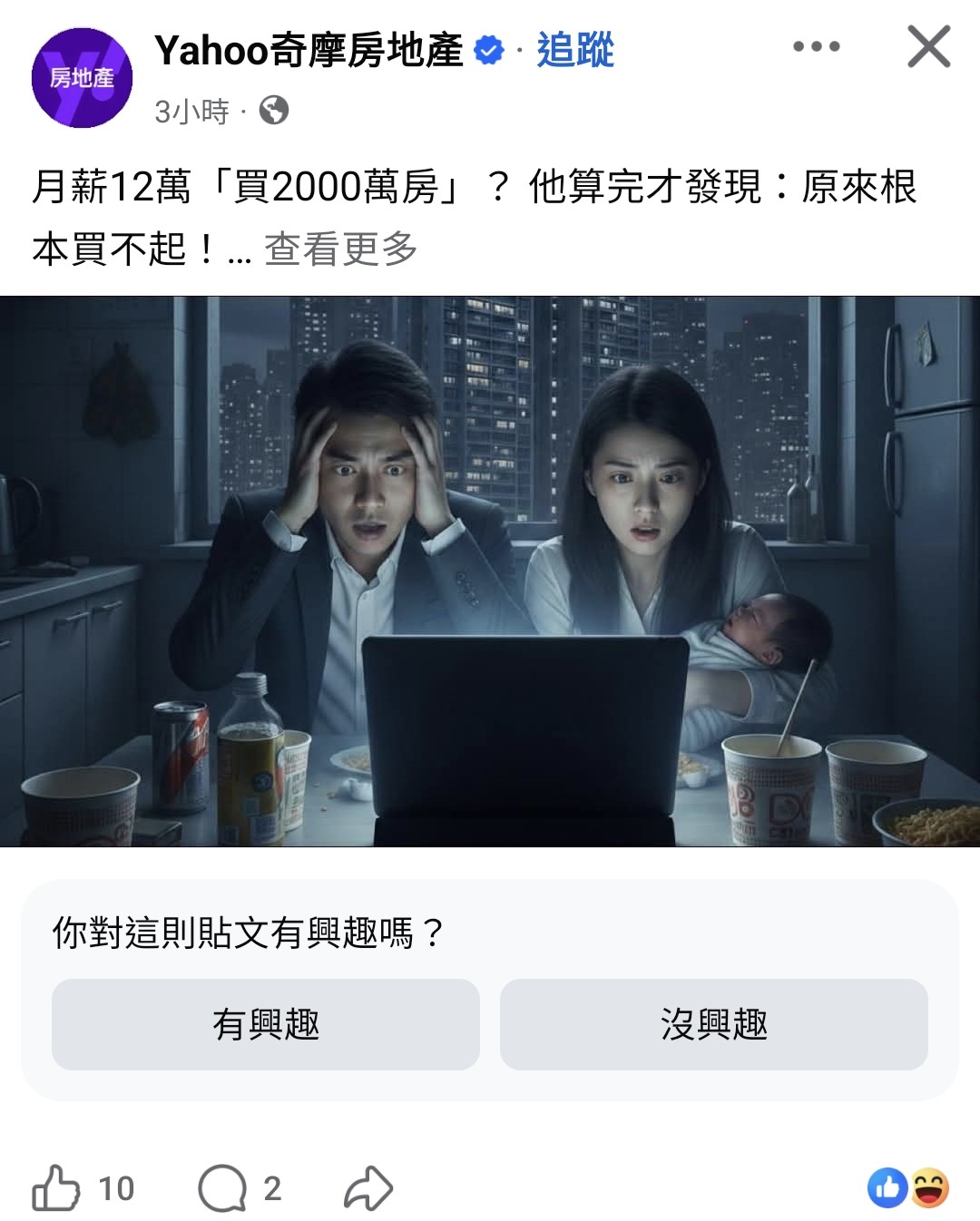Expand the post text with 查看更多
Screen dimensions: 980x1221
[x=340, y=249]
